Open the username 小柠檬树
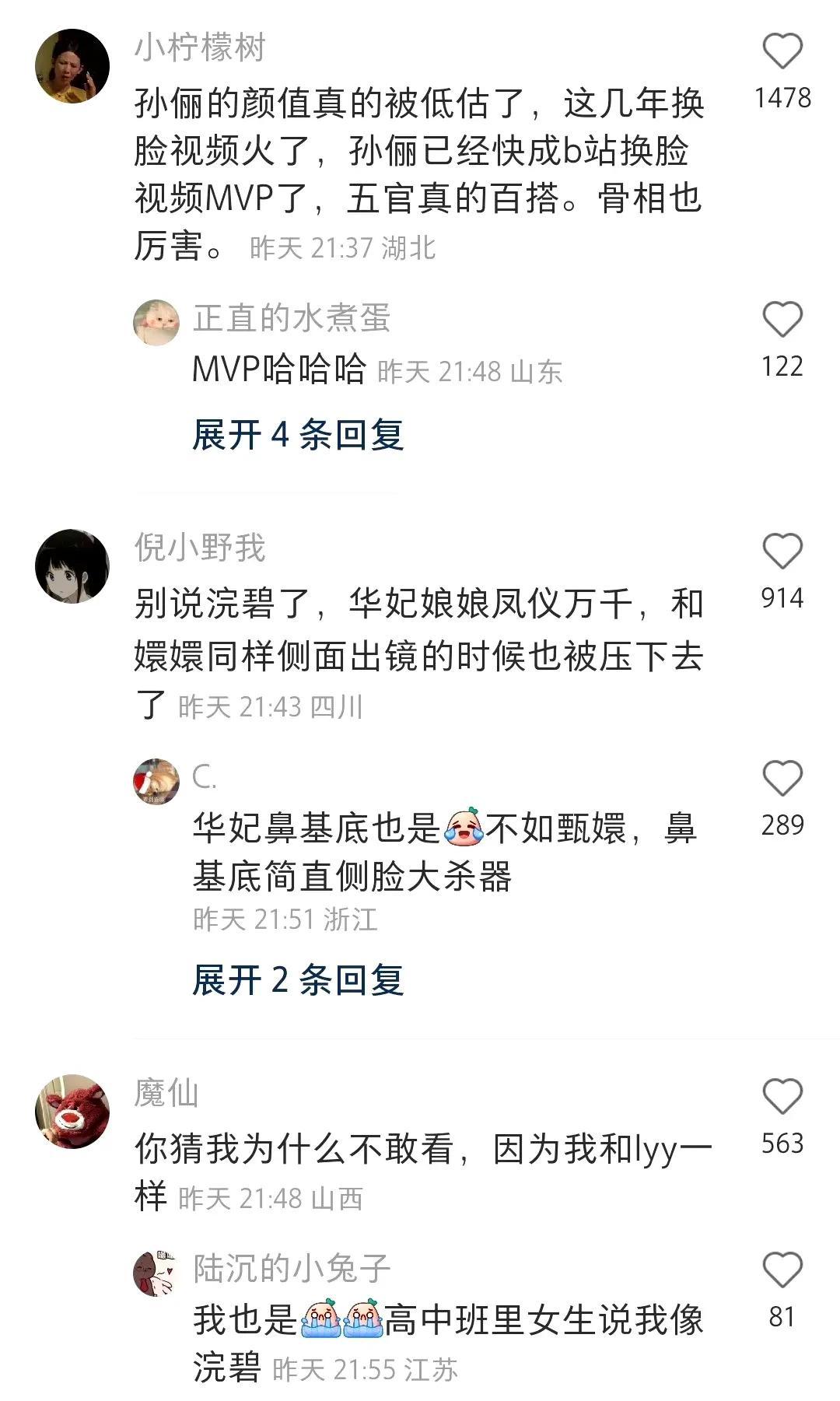The image size is (840, 1401). click(200, 47)
